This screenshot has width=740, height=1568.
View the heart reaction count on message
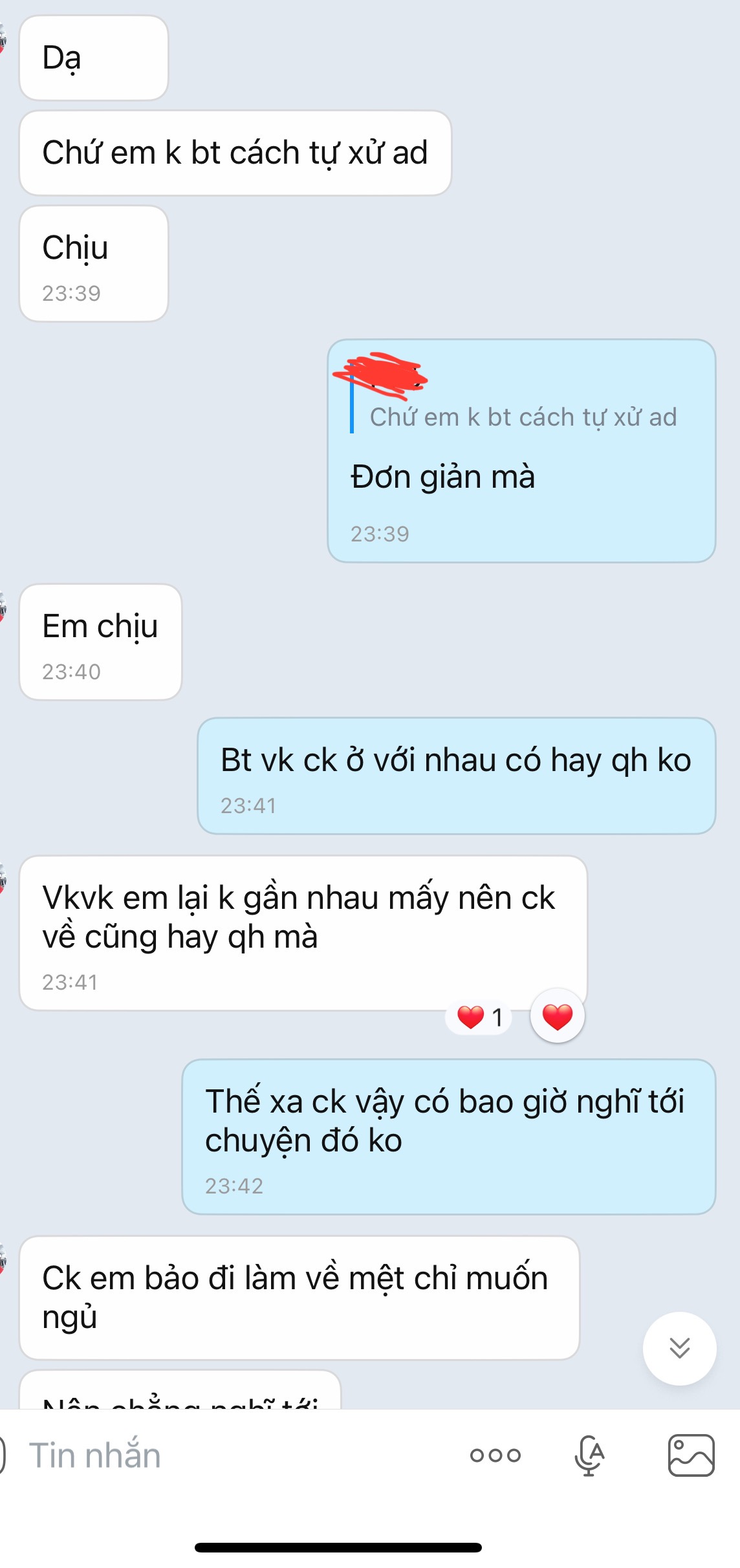479,1018
